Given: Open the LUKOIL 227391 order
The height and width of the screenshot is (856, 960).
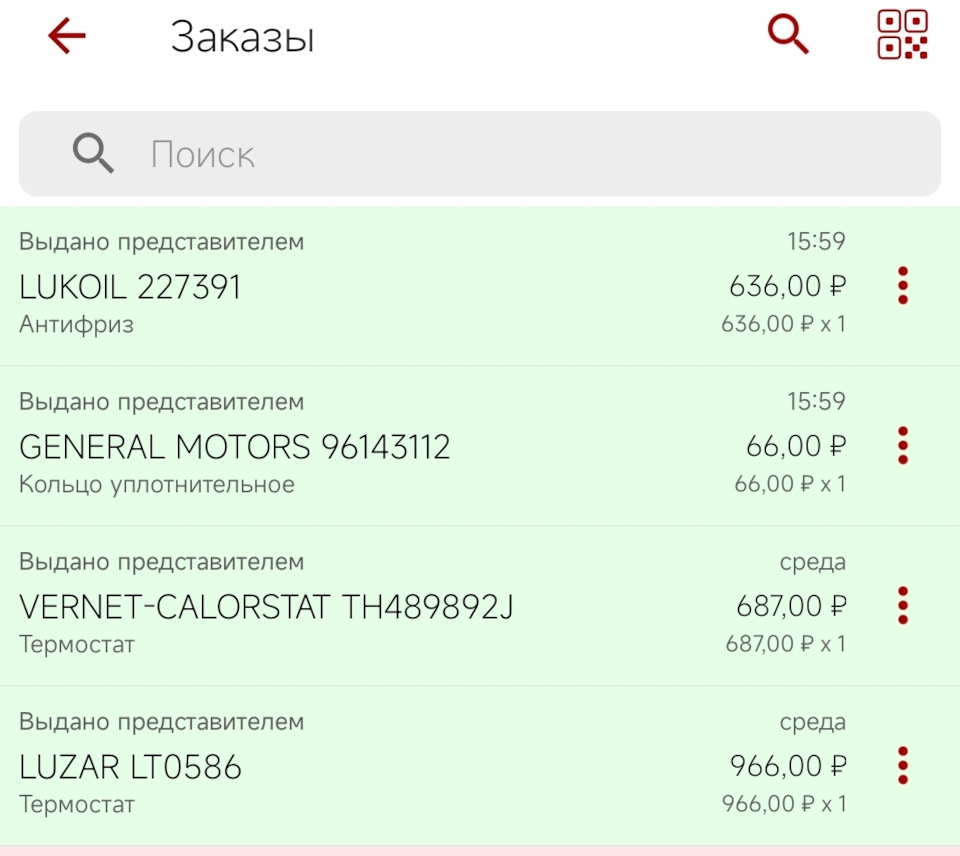Looking at the screenshot, I should (x=400, y=287).
